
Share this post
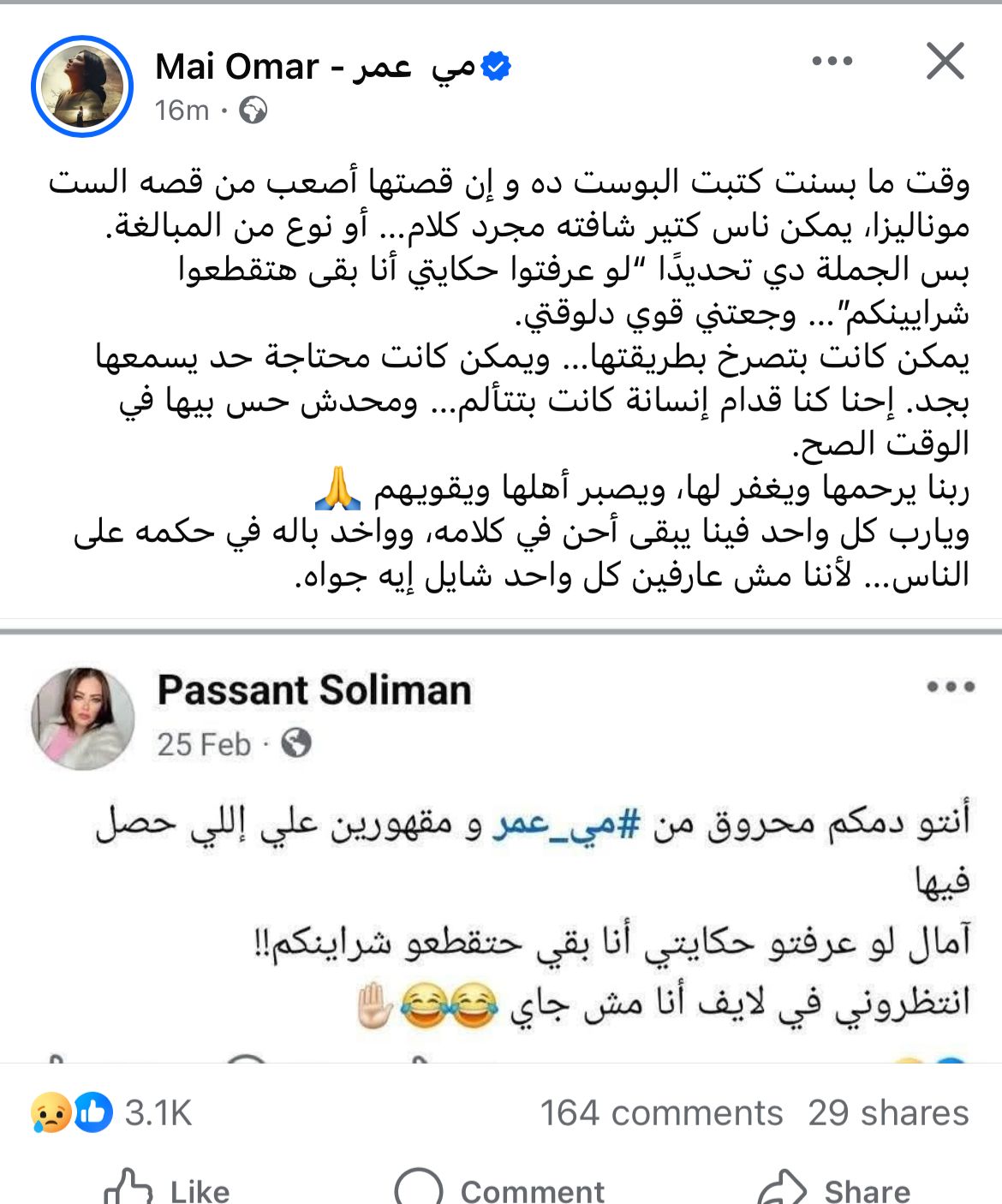[835, 1189]
